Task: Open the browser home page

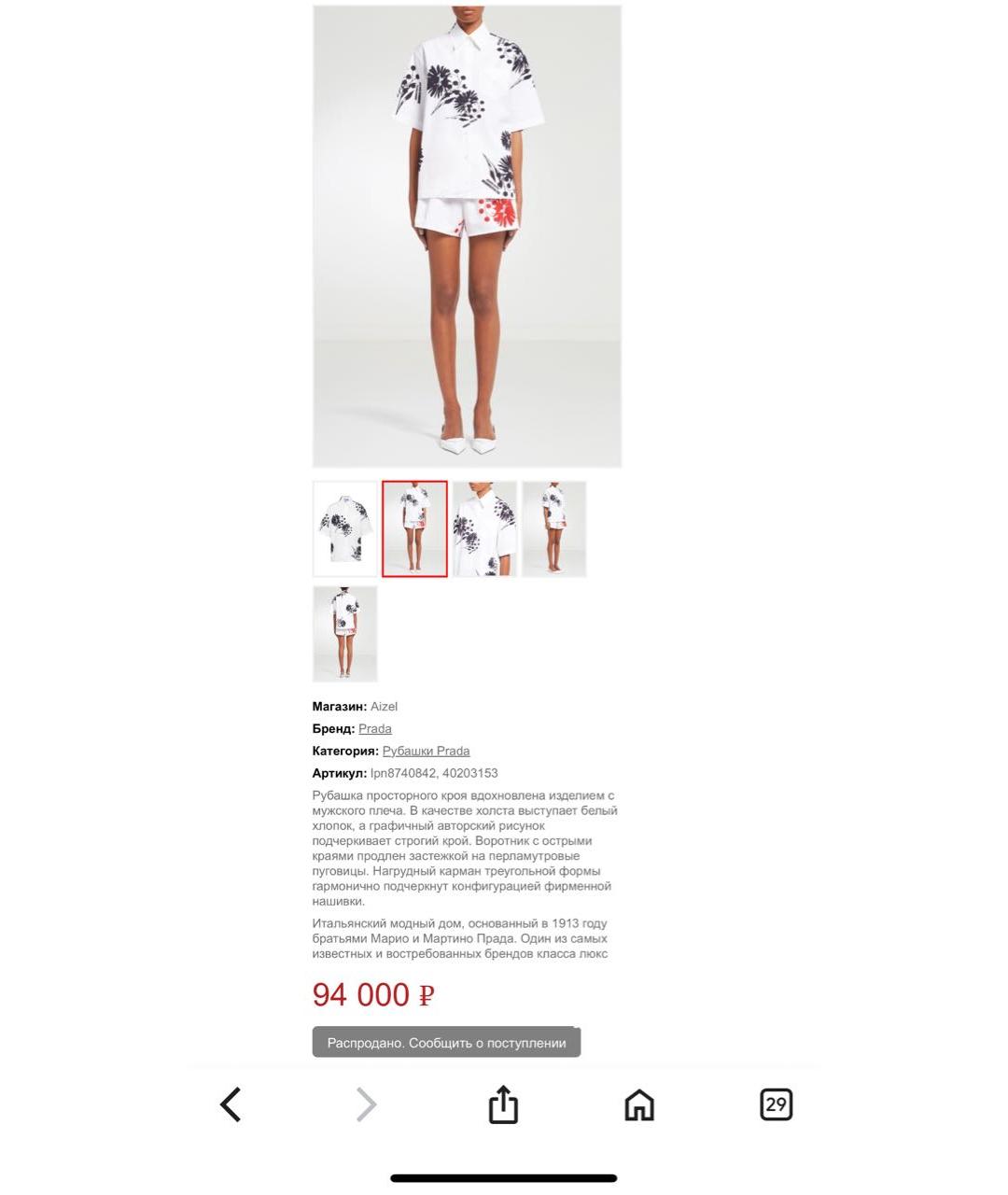Action: (639, 1104)
